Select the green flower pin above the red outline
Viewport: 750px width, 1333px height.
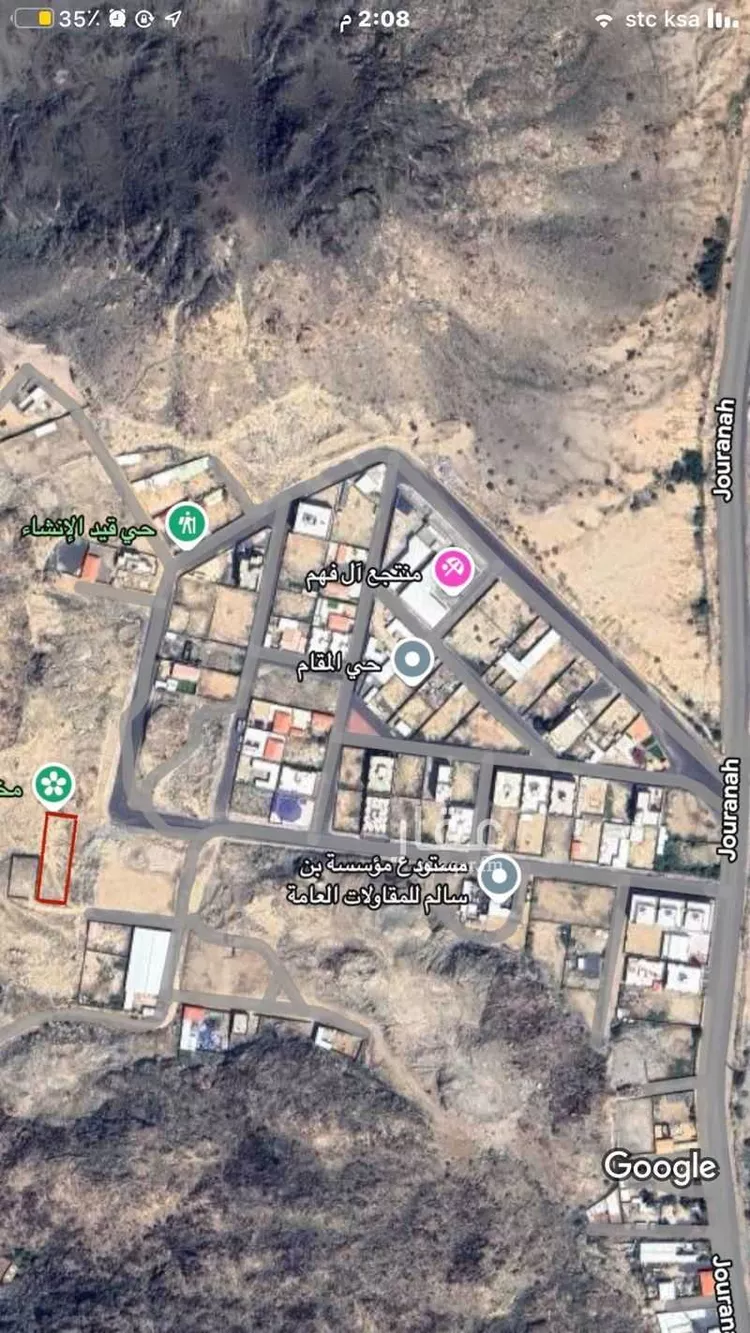click(53, 784)
